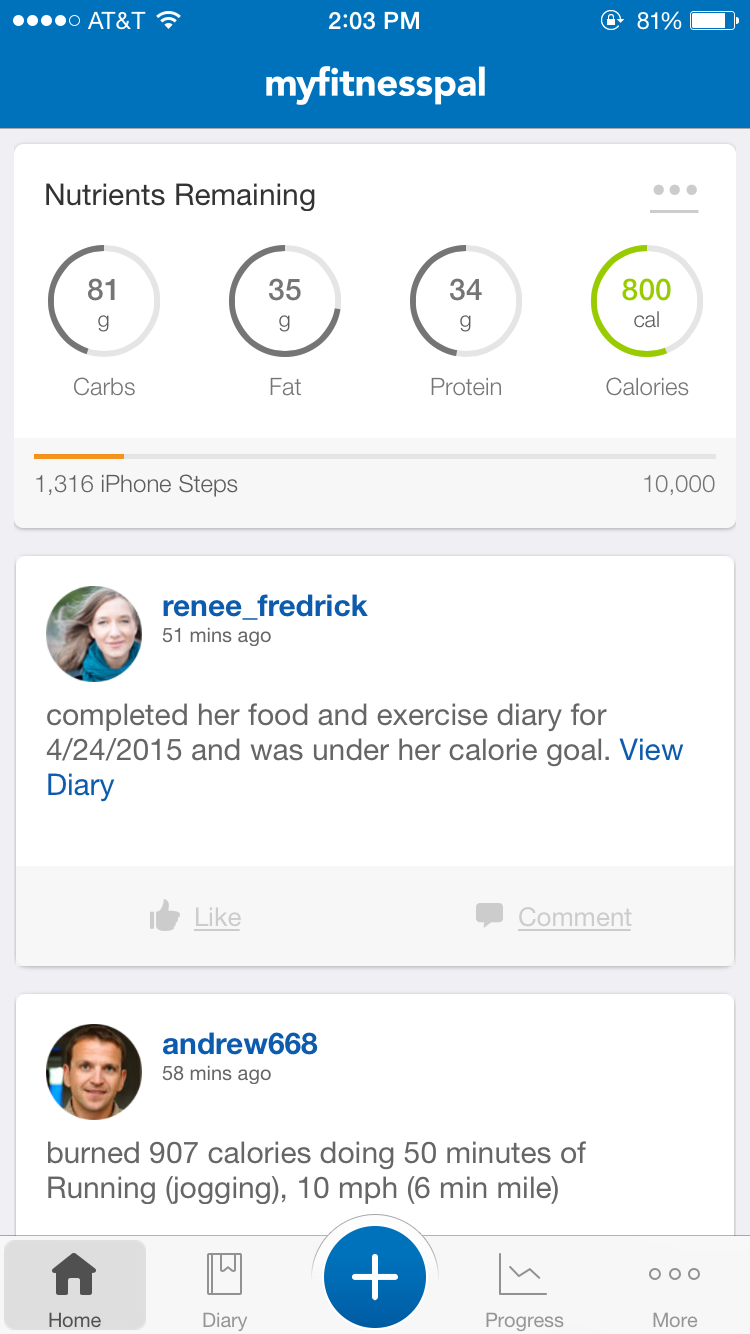Switch to the Progress tab
The height and width of the screenshot is (1334, 750).
[x=524, y=1290]
